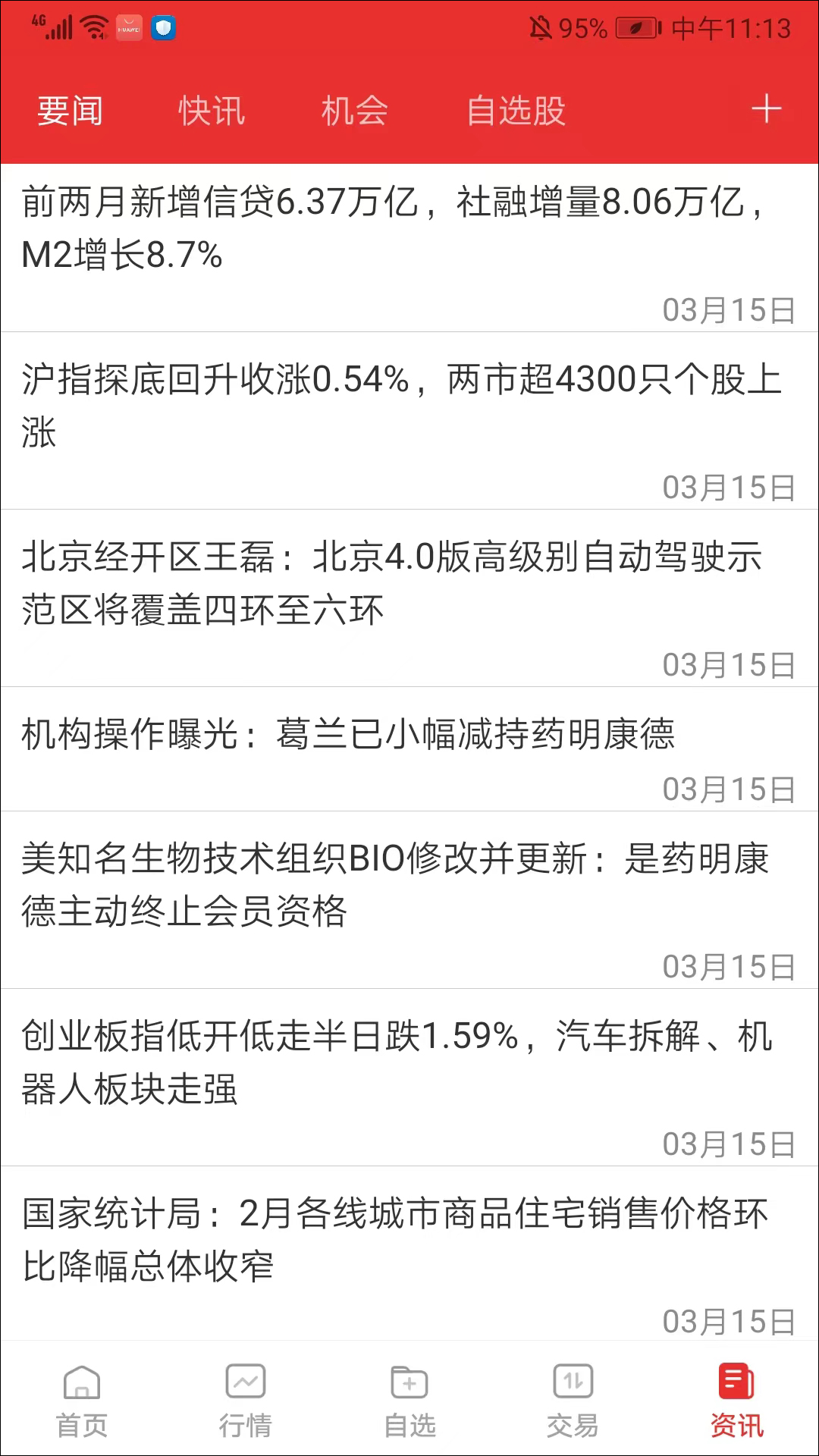Select the 要闻 tab

(70, 111)
